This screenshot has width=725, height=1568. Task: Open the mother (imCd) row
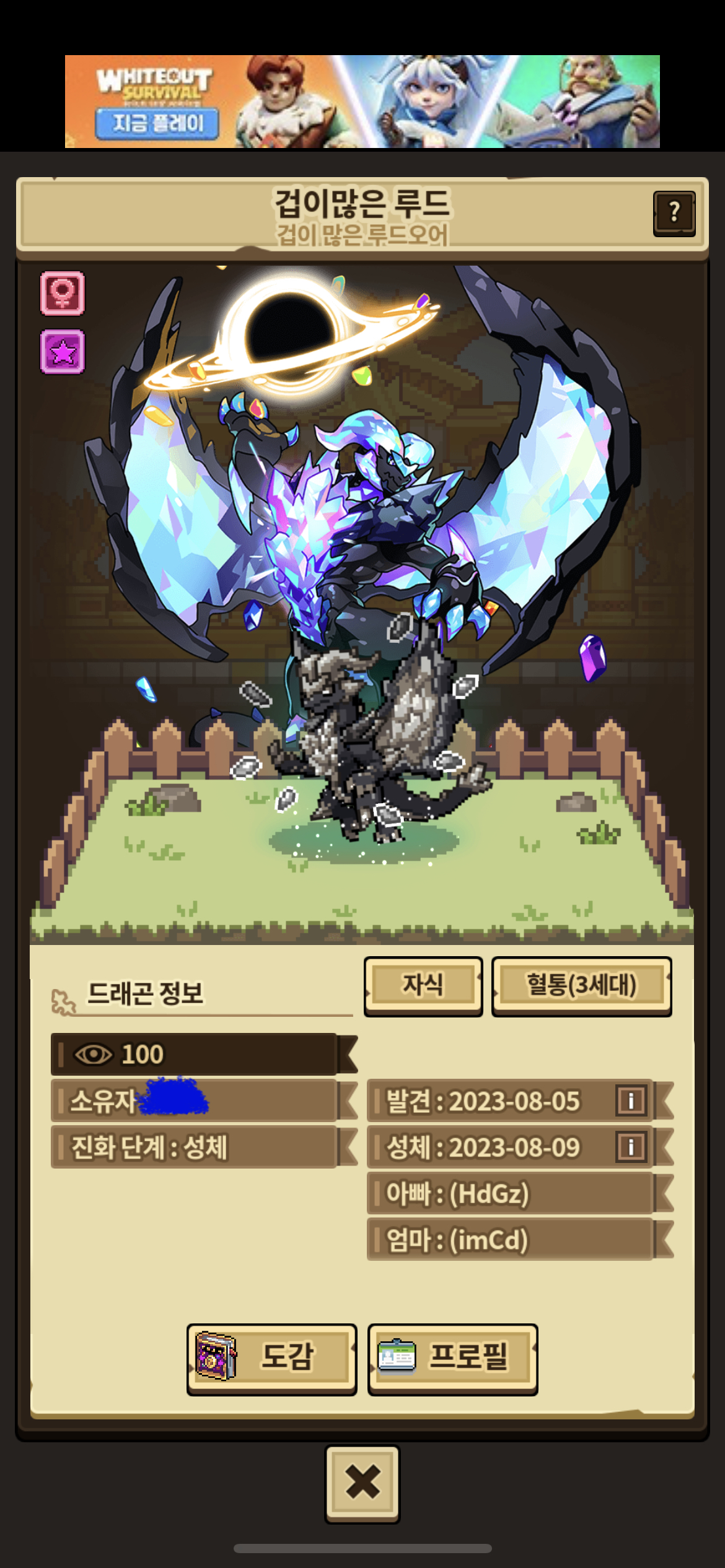519,1240
